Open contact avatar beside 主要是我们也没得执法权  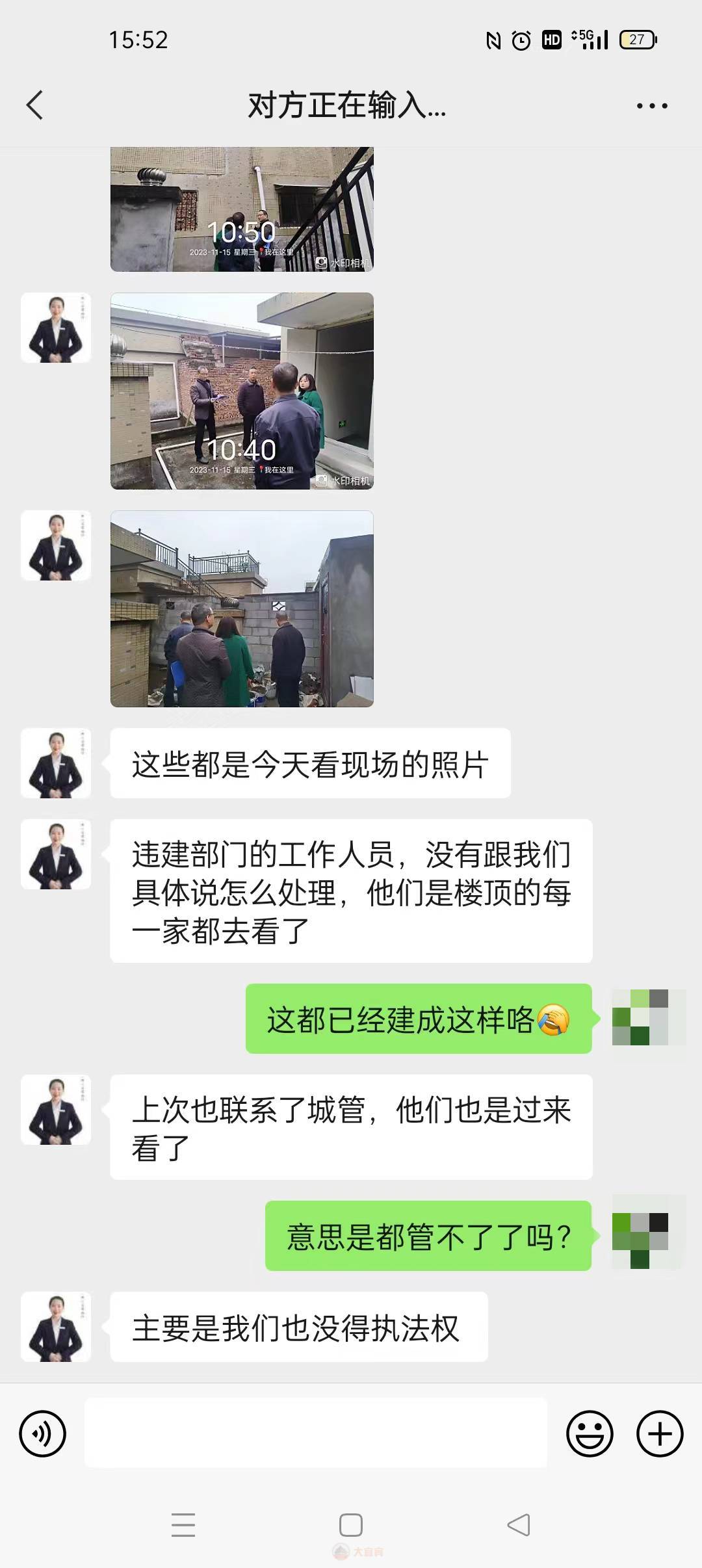(x=56, y=1327)
